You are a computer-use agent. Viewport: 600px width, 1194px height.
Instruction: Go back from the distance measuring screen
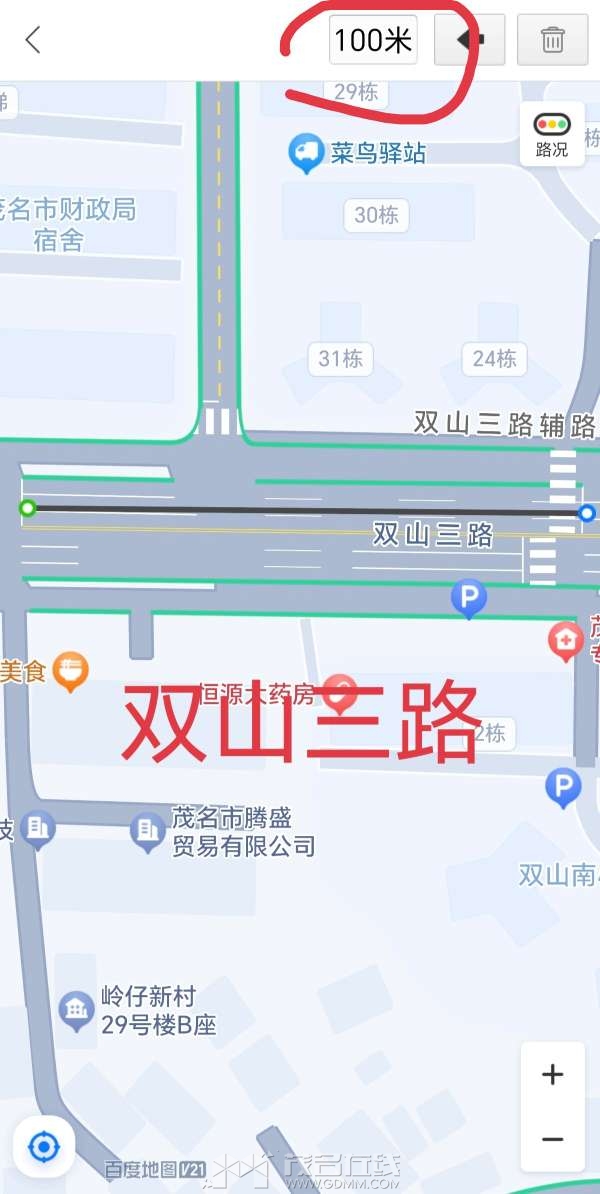(x=33, y=40)
